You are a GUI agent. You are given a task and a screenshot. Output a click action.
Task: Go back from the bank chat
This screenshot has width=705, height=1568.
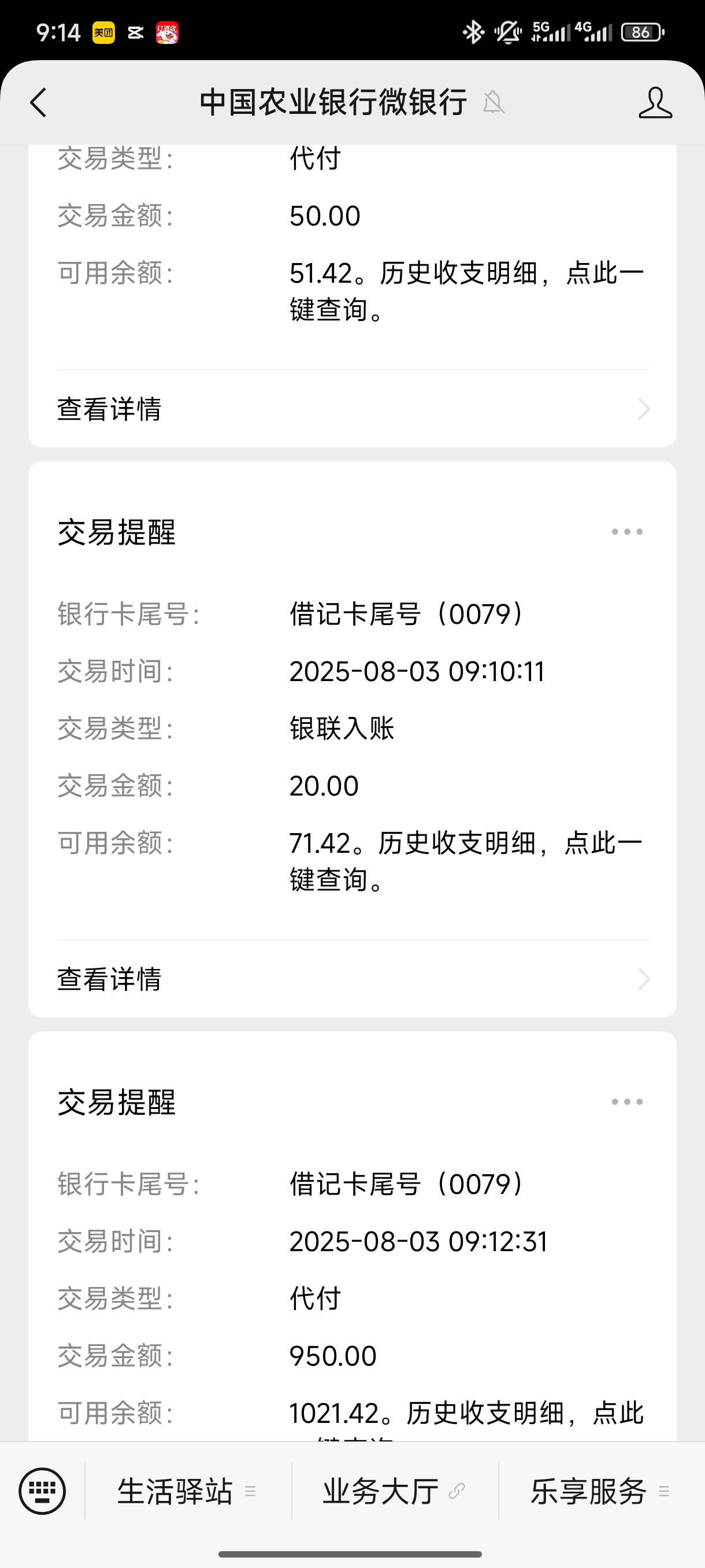click(x=38, y=102)
